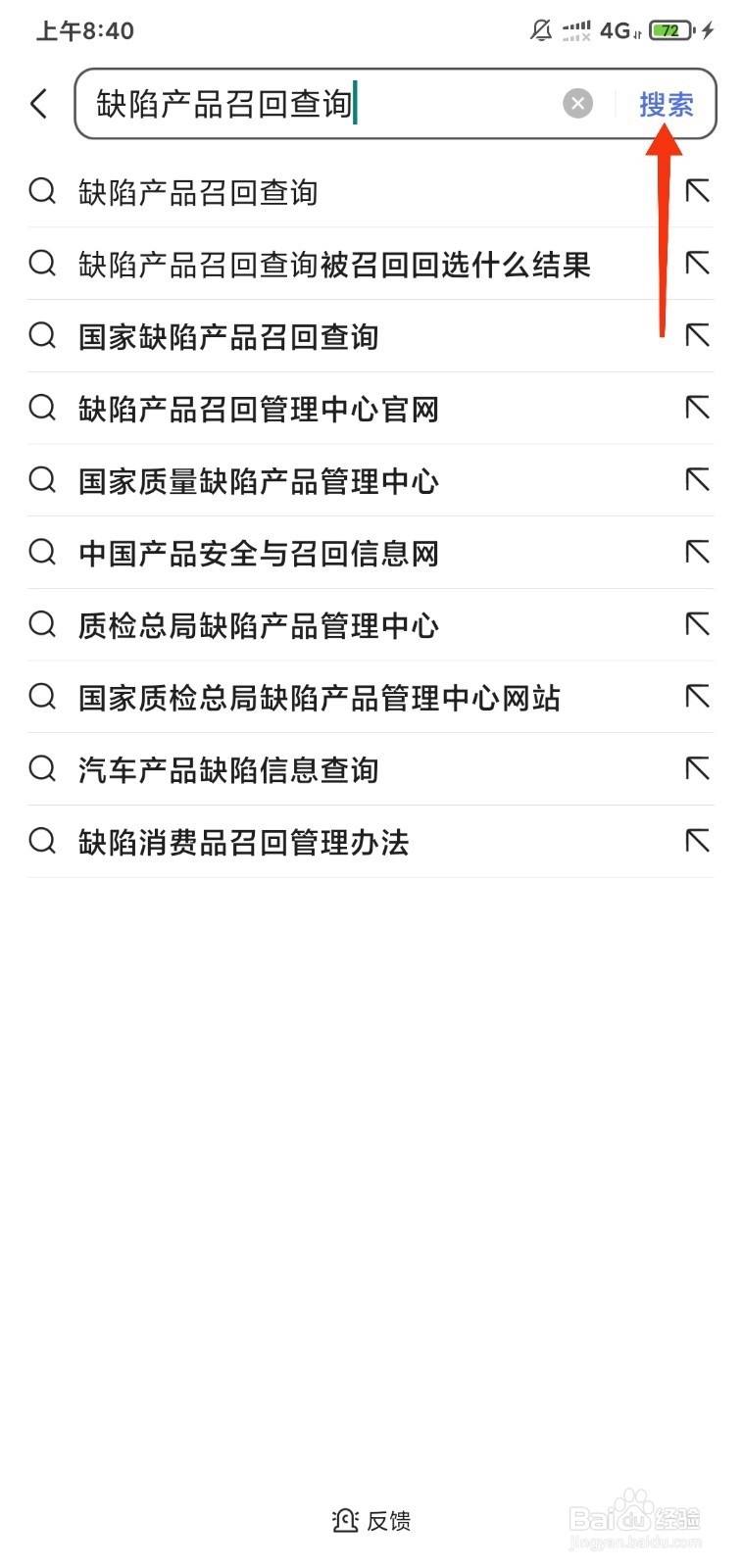Tap the back arrow icon

click(x=39, y=103)
